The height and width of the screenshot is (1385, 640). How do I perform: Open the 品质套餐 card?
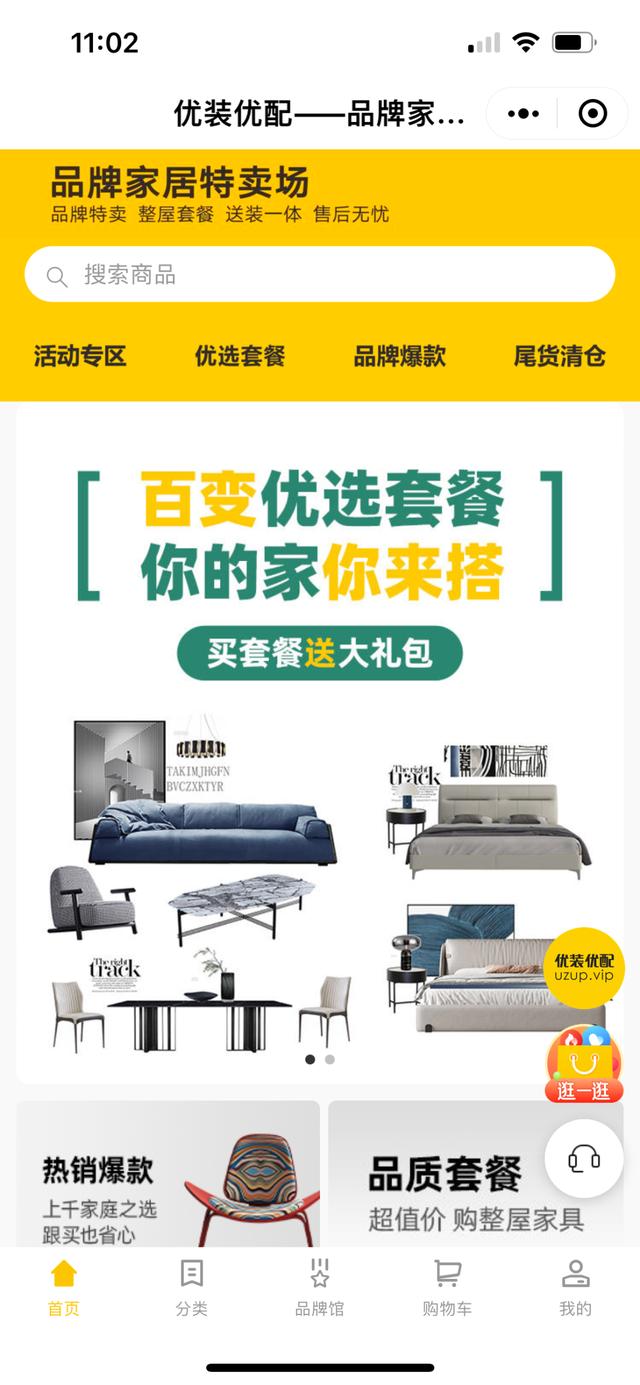coord(440,1175)
